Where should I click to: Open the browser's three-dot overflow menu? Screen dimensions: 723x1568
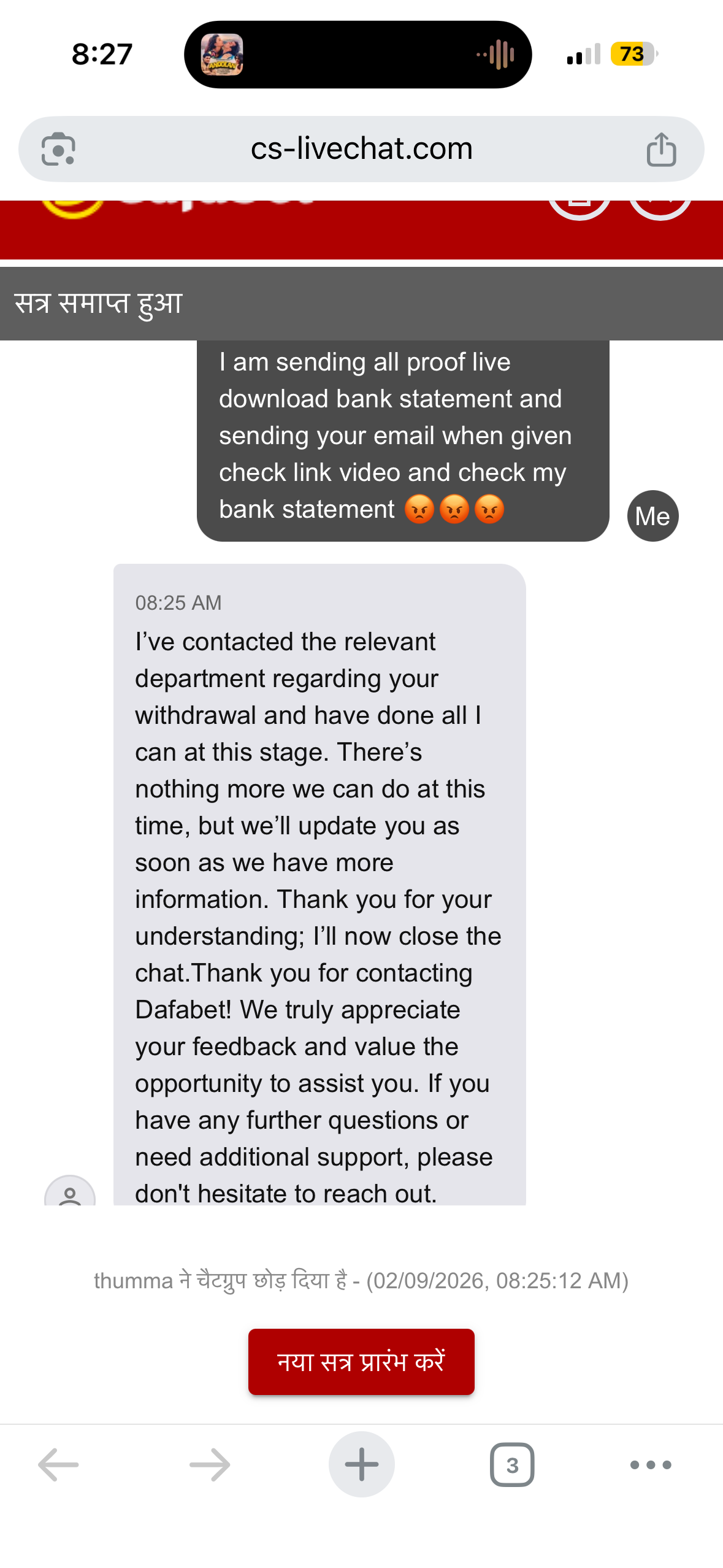coord(651,1464)
